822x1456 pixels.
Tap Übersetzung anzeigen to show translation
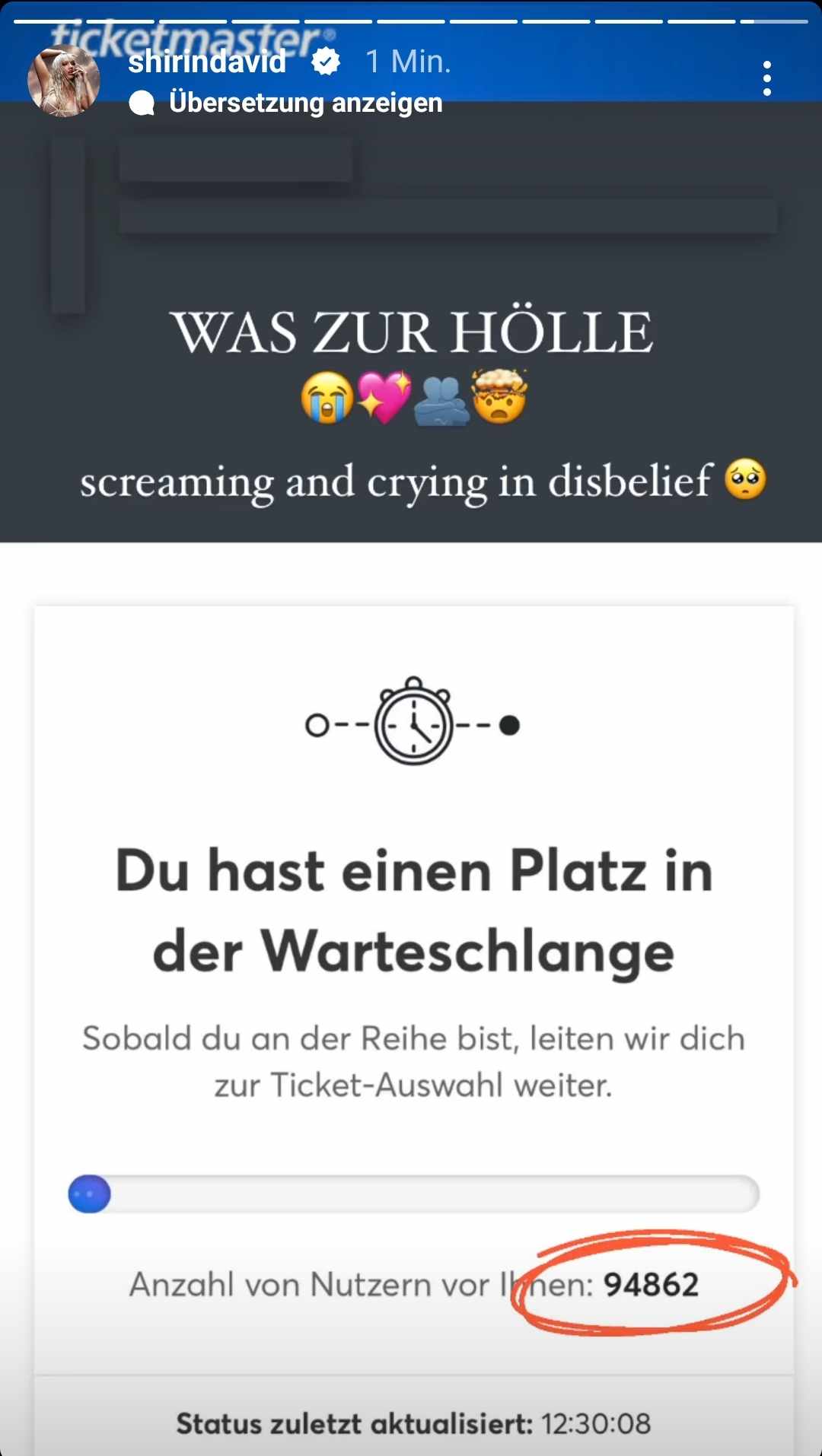coord(304,103)
